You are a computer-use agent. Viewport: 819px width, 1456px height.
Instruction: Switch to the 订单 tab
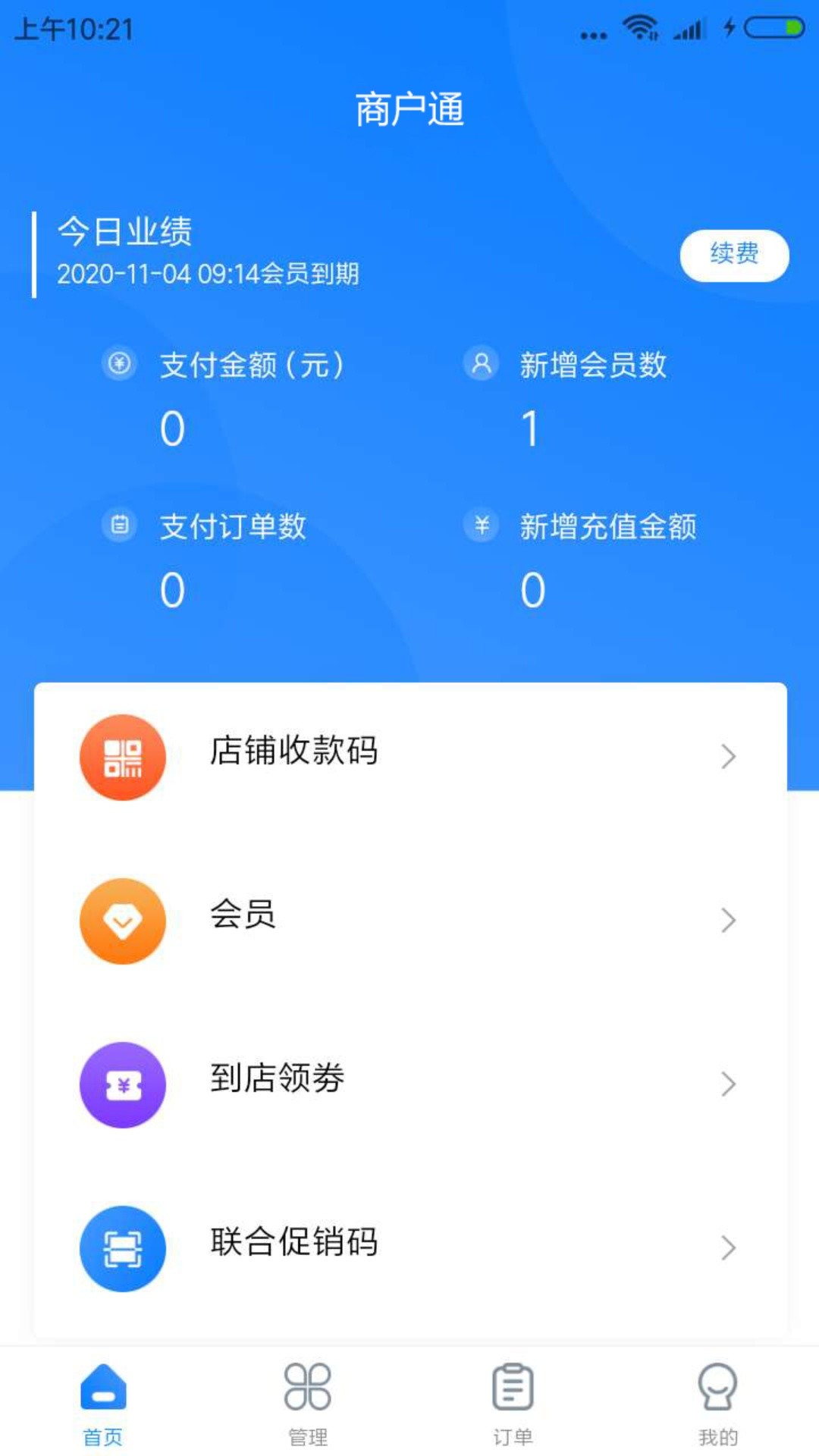[511, 1403]
